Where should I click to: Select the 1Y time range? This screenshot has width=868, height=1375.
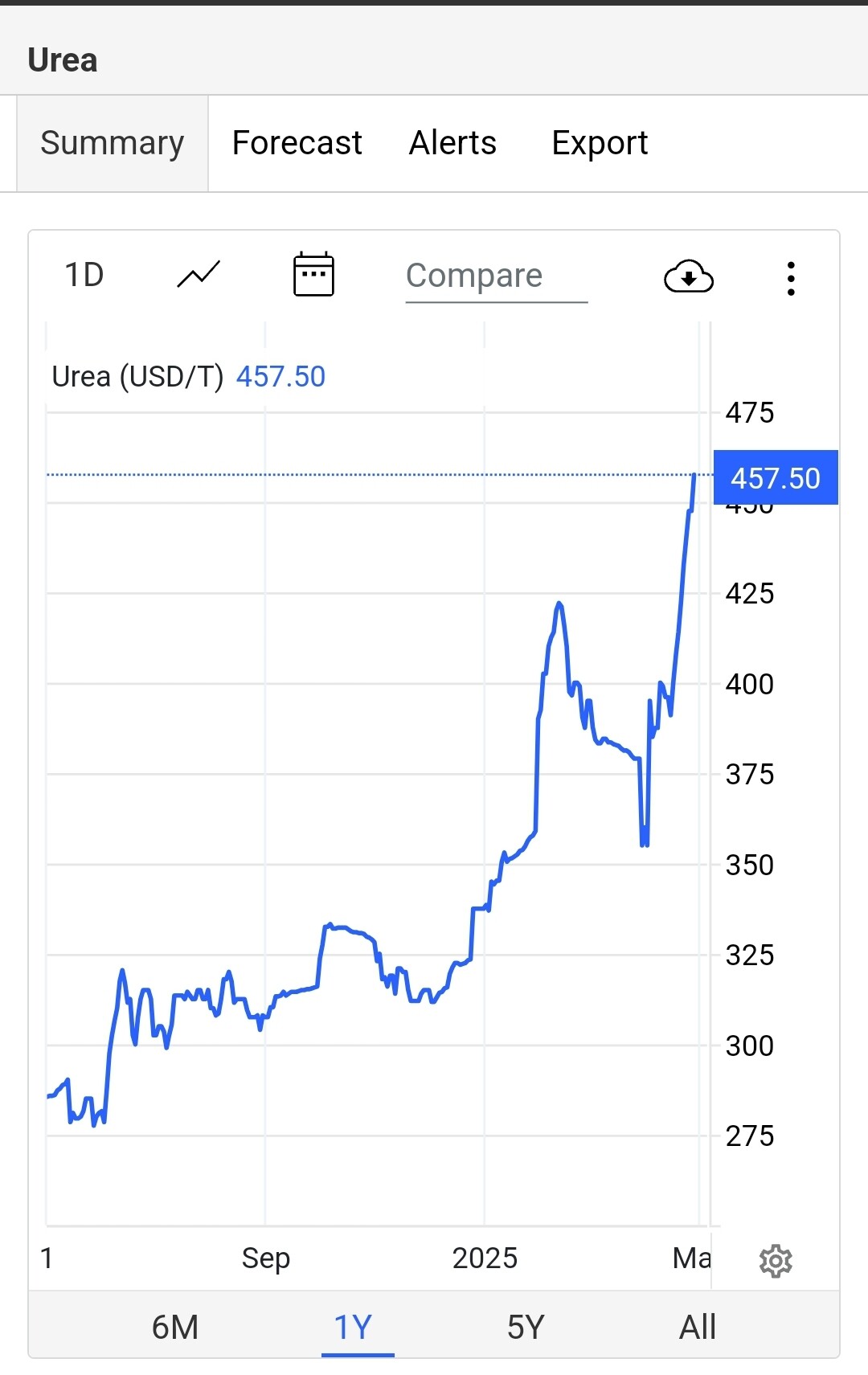coord(354,1327)
